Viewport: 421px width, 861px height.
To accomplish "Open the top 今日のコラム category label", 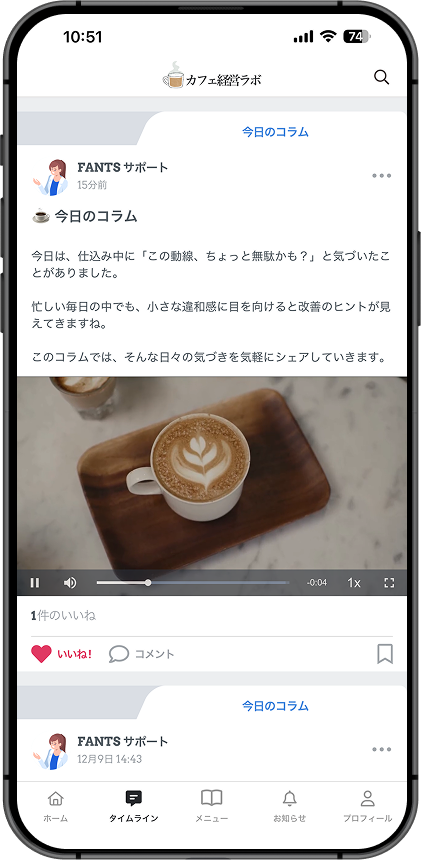I will pyautogui.click(x=275, y=132).
